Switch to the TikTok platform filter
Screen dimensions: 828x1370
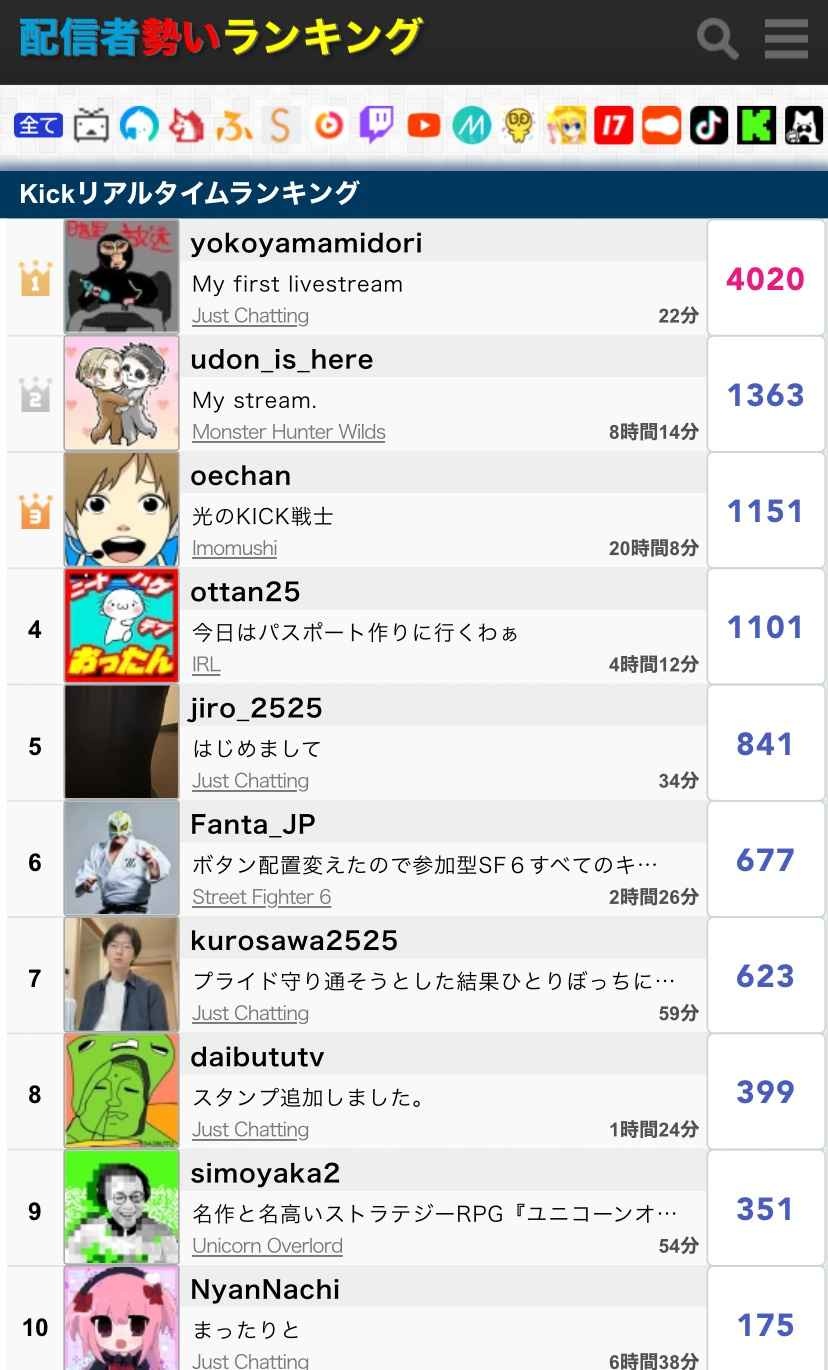click(x=709, y=125)
